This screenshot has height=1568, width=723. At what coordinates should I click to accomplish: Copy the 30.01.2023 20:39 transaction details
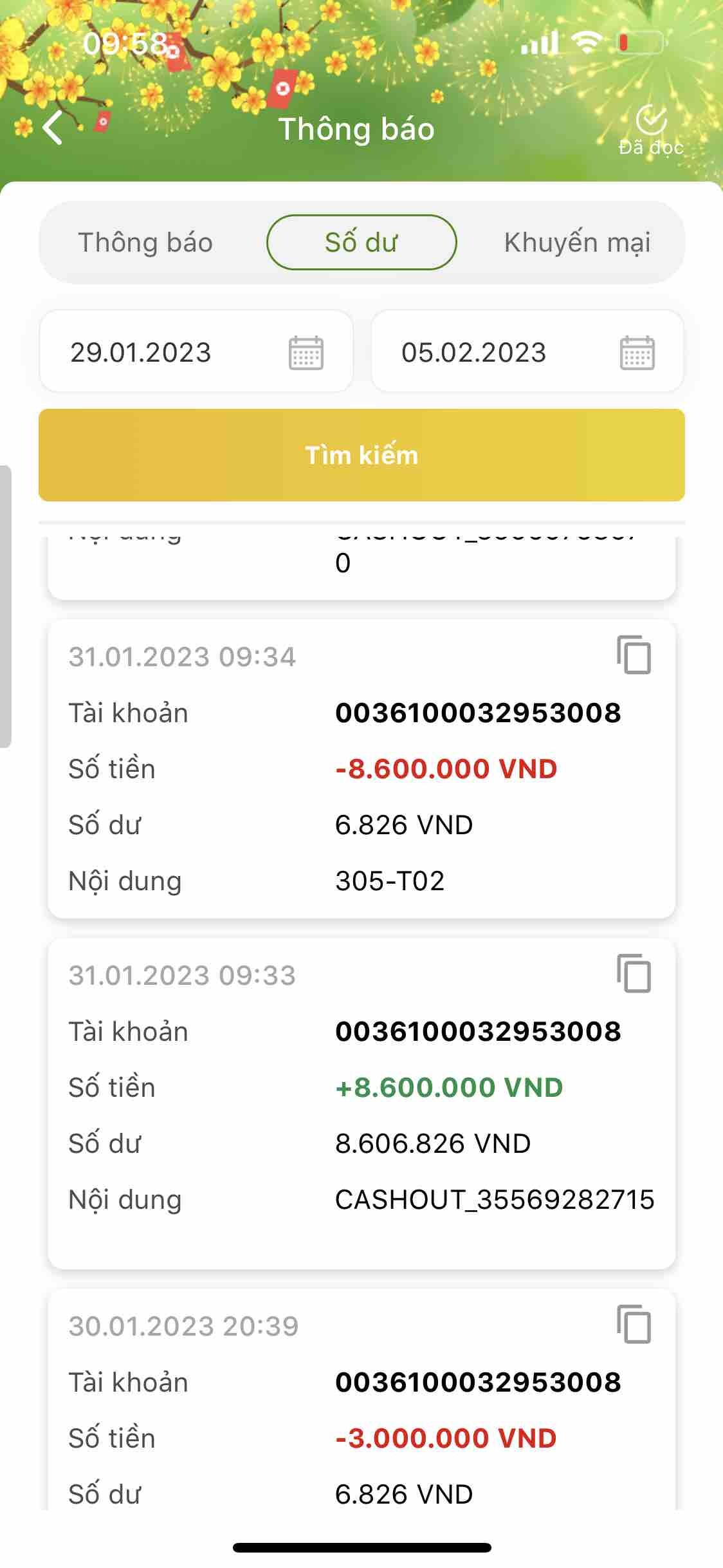(x=634, y=1324)
